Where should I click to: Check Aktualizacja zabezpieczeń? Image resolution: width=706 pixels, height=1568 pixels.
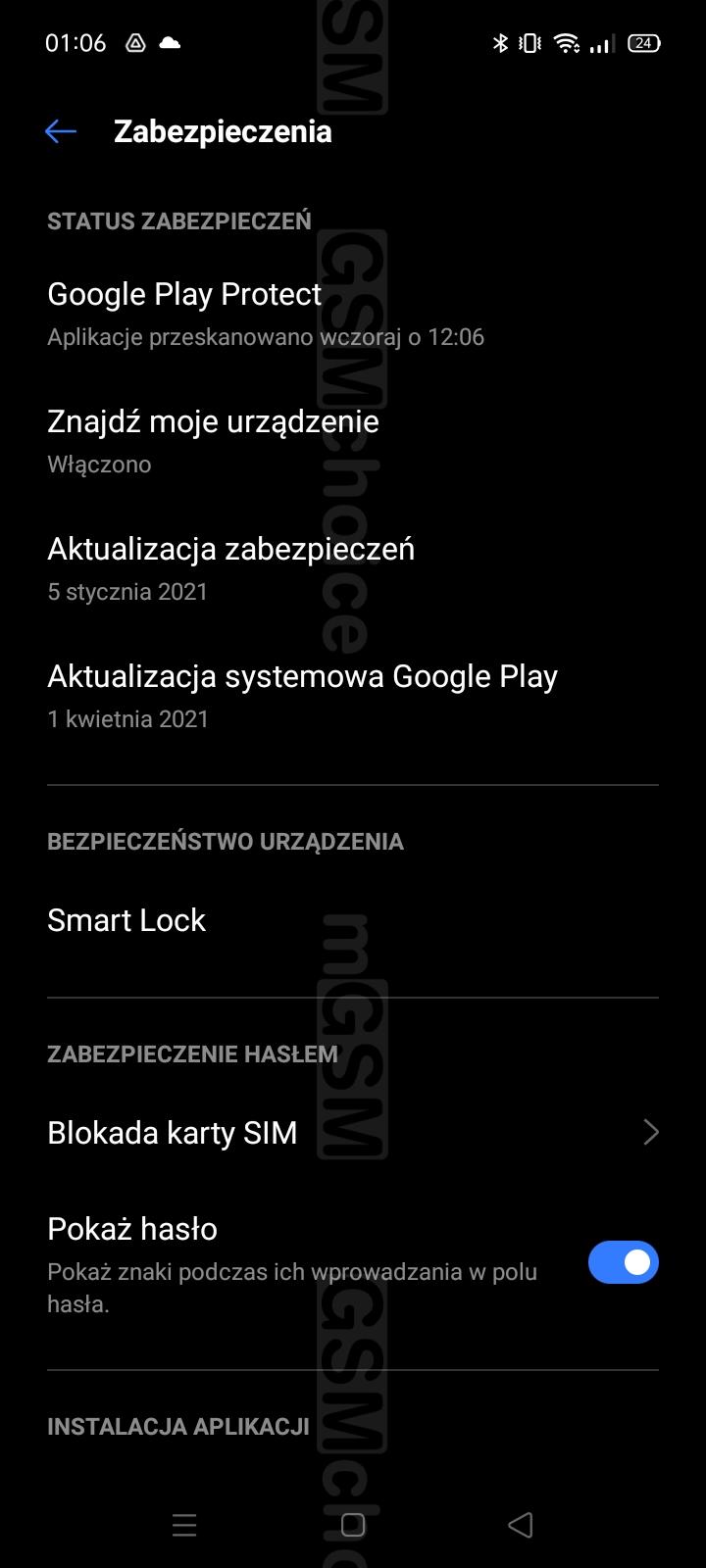(x=353, y=568)
